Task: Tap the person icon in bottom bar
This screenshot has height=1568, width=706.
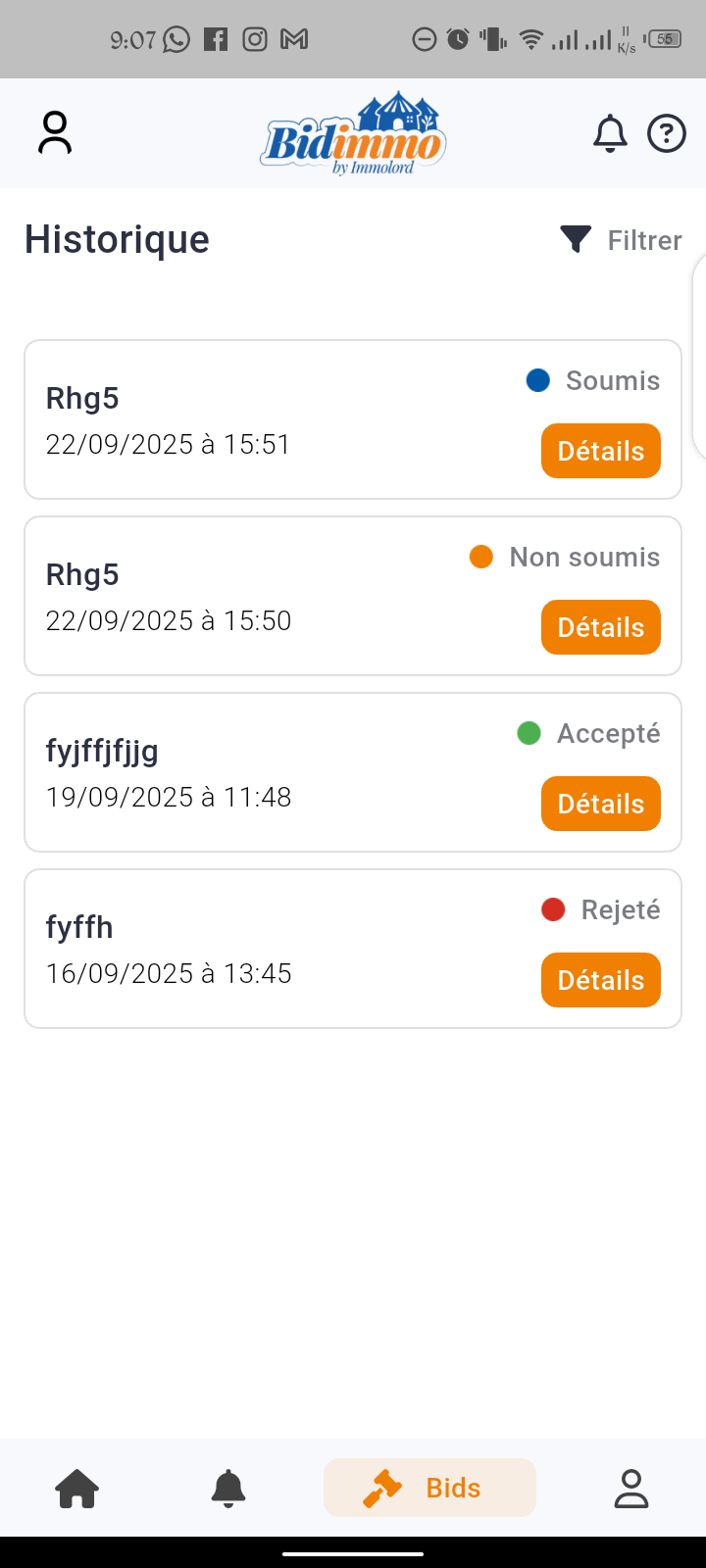Action: coord(630,1488)
